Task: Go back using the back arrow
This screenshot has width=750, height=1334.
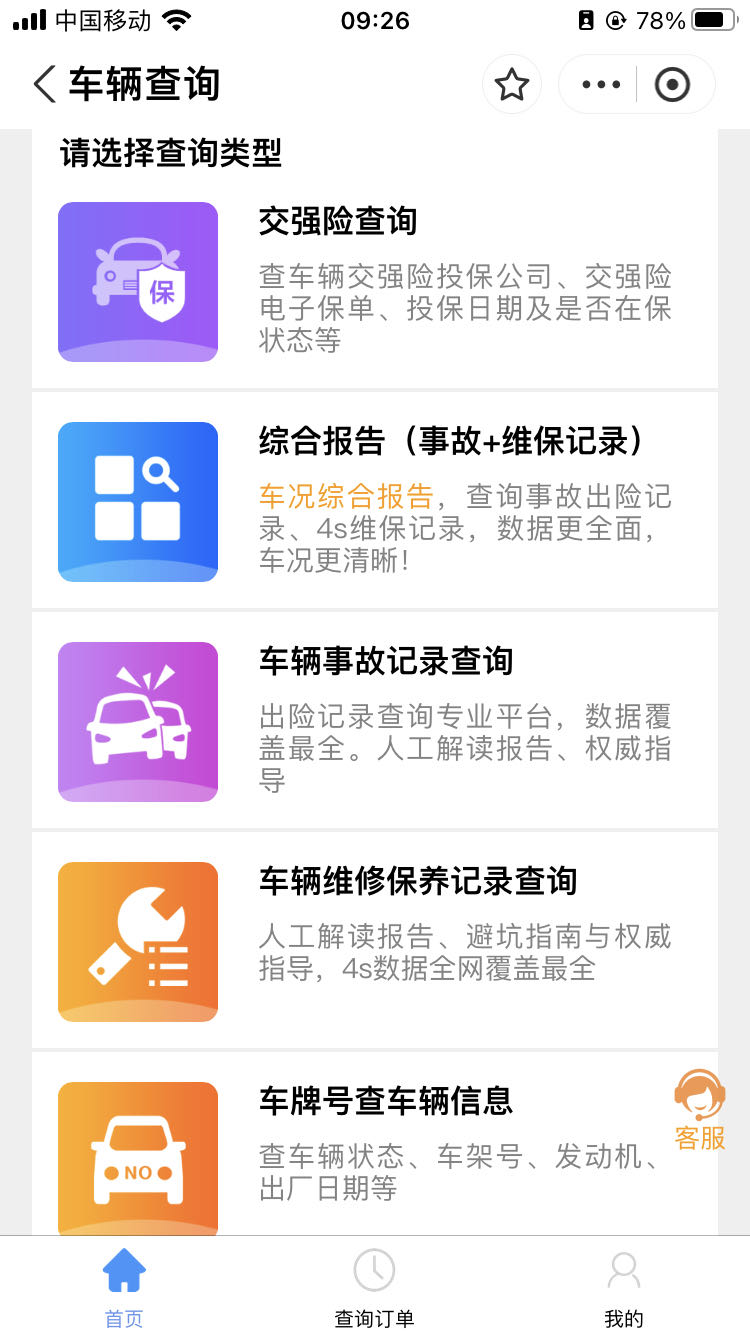Action: 42,84
